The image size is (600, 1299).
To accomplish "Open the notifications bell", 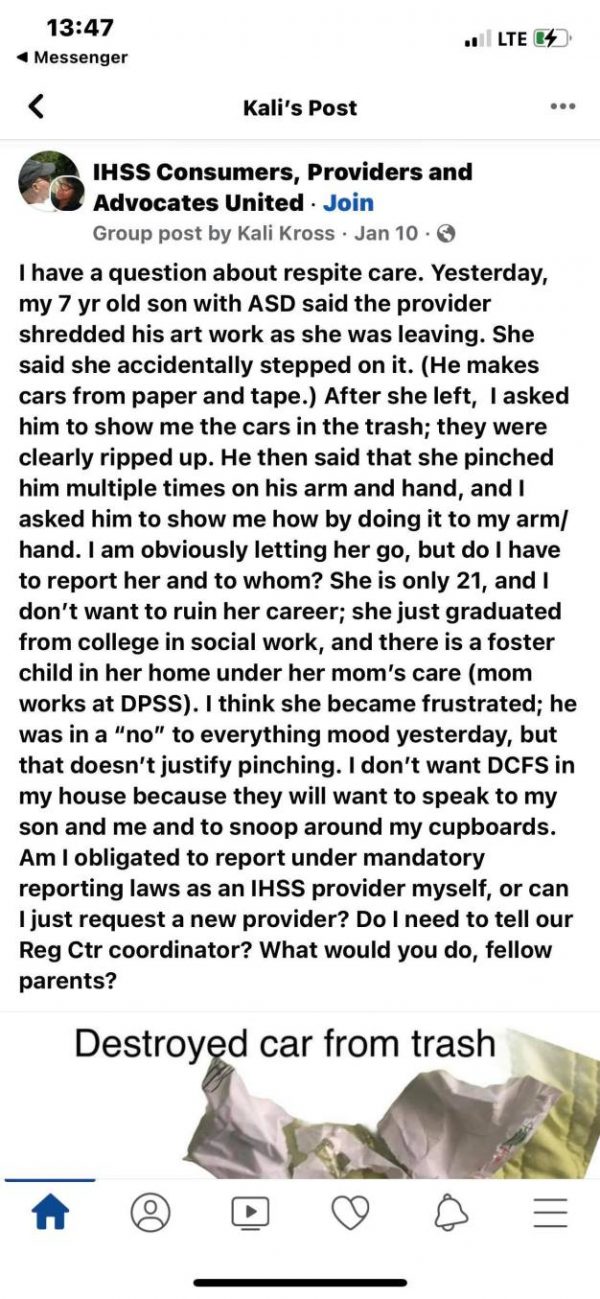I will [450, 1212].
